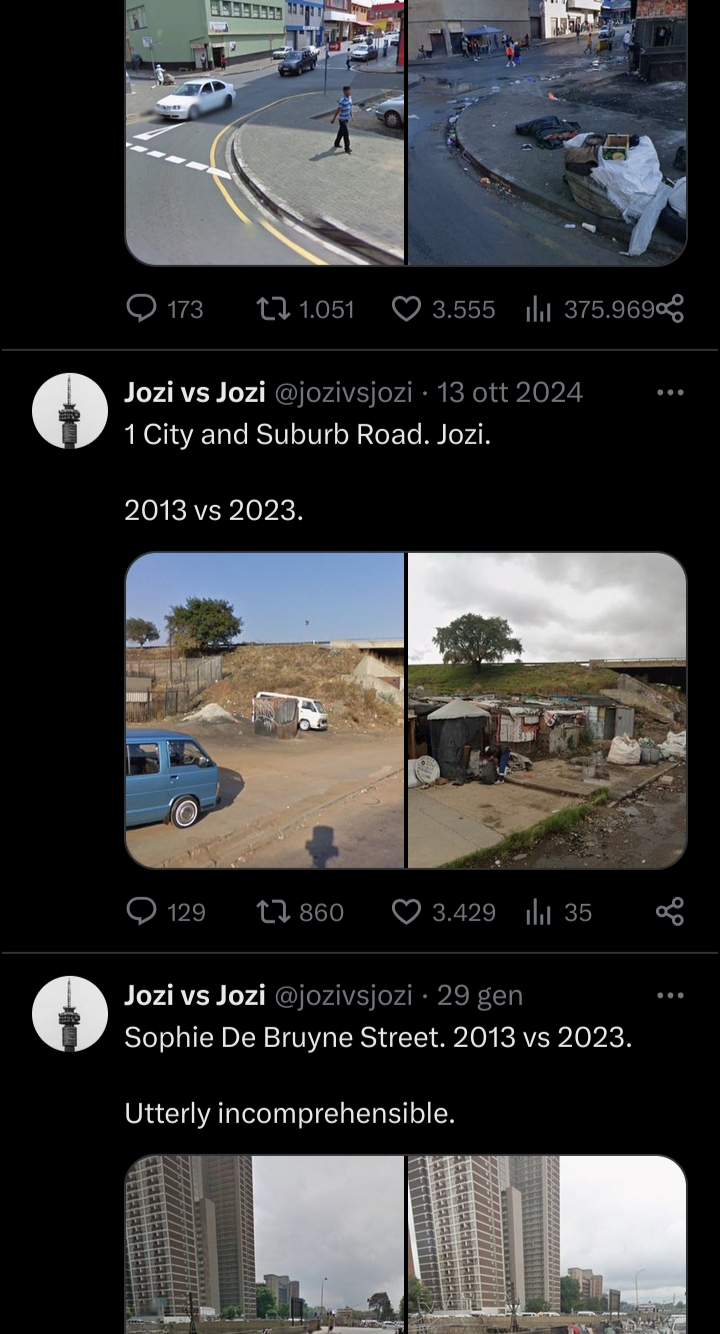
Task: View the 2013 Sophie De Bruyne Street photo
Action: [x=265, y=1244]
